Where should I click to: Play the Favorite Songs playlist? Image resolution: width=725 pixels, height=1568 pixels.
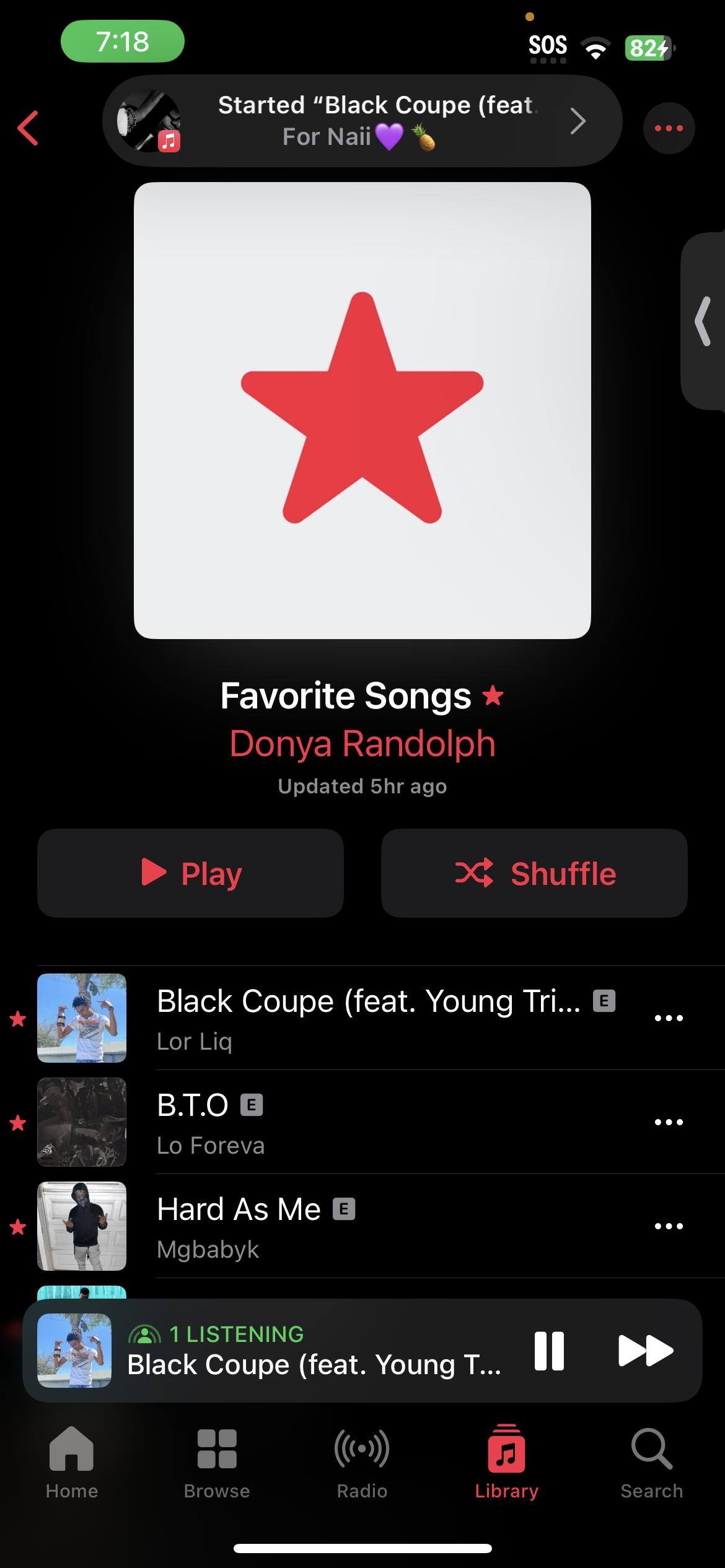[x=190, y=873]
